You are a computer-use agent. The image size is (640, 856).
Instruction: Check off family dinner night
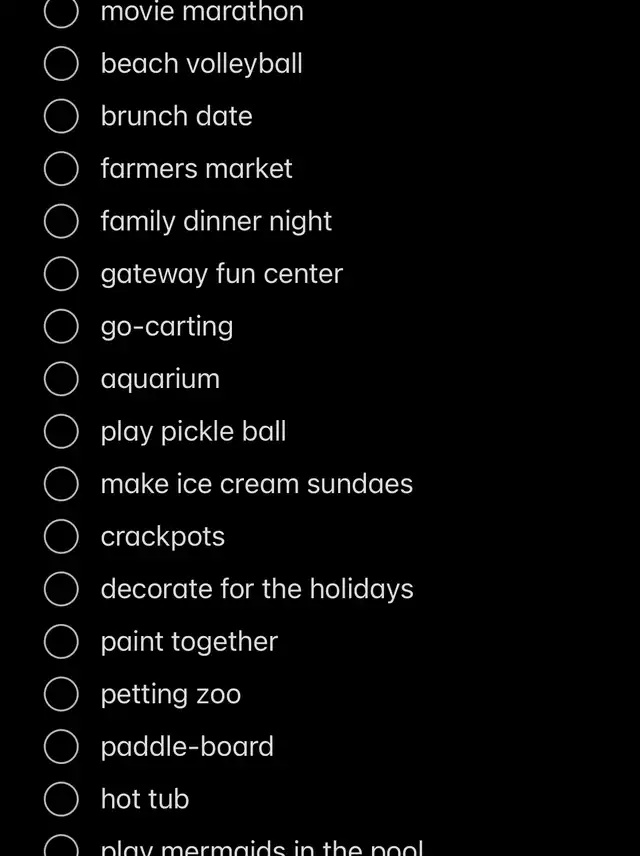coord(61,221)
